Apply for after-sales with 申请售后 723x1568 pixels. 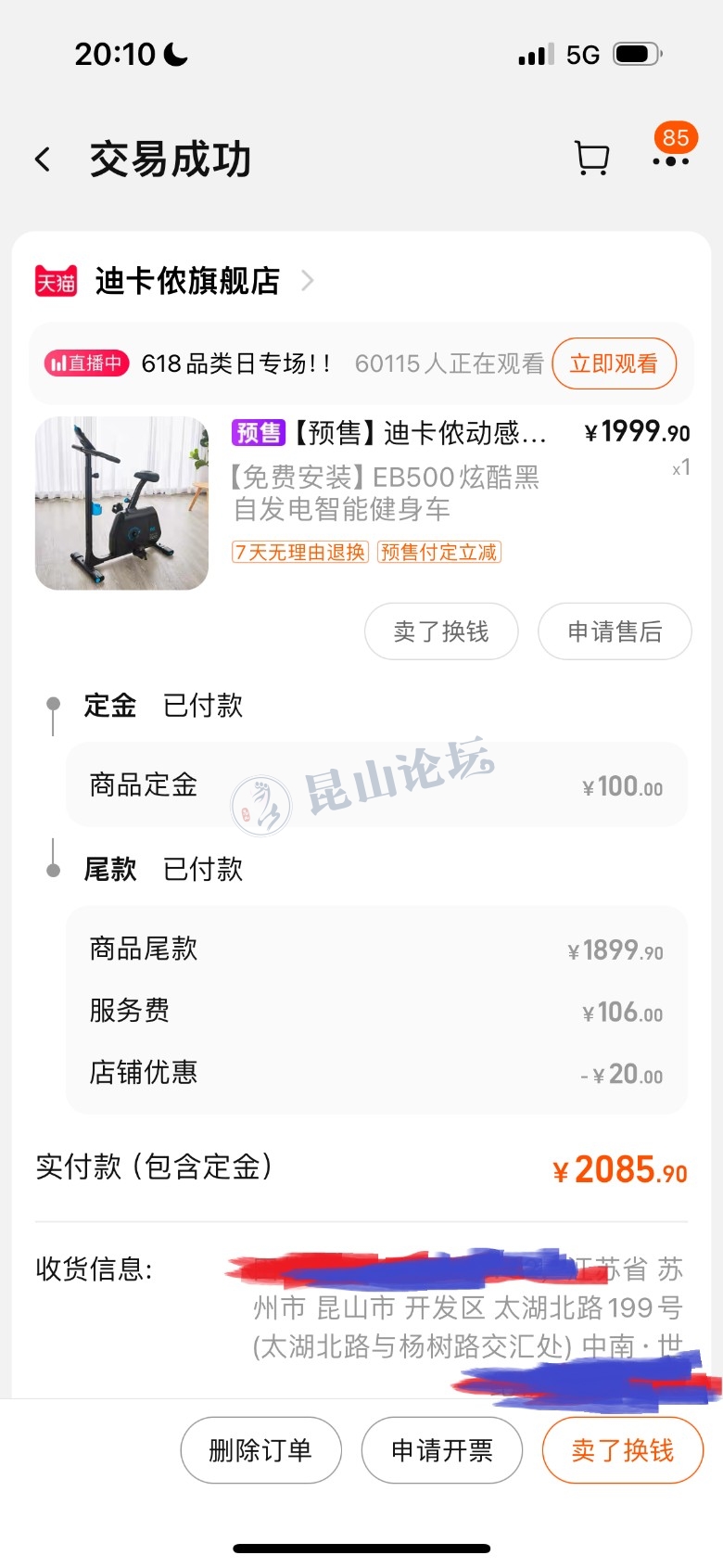(615, 631)
